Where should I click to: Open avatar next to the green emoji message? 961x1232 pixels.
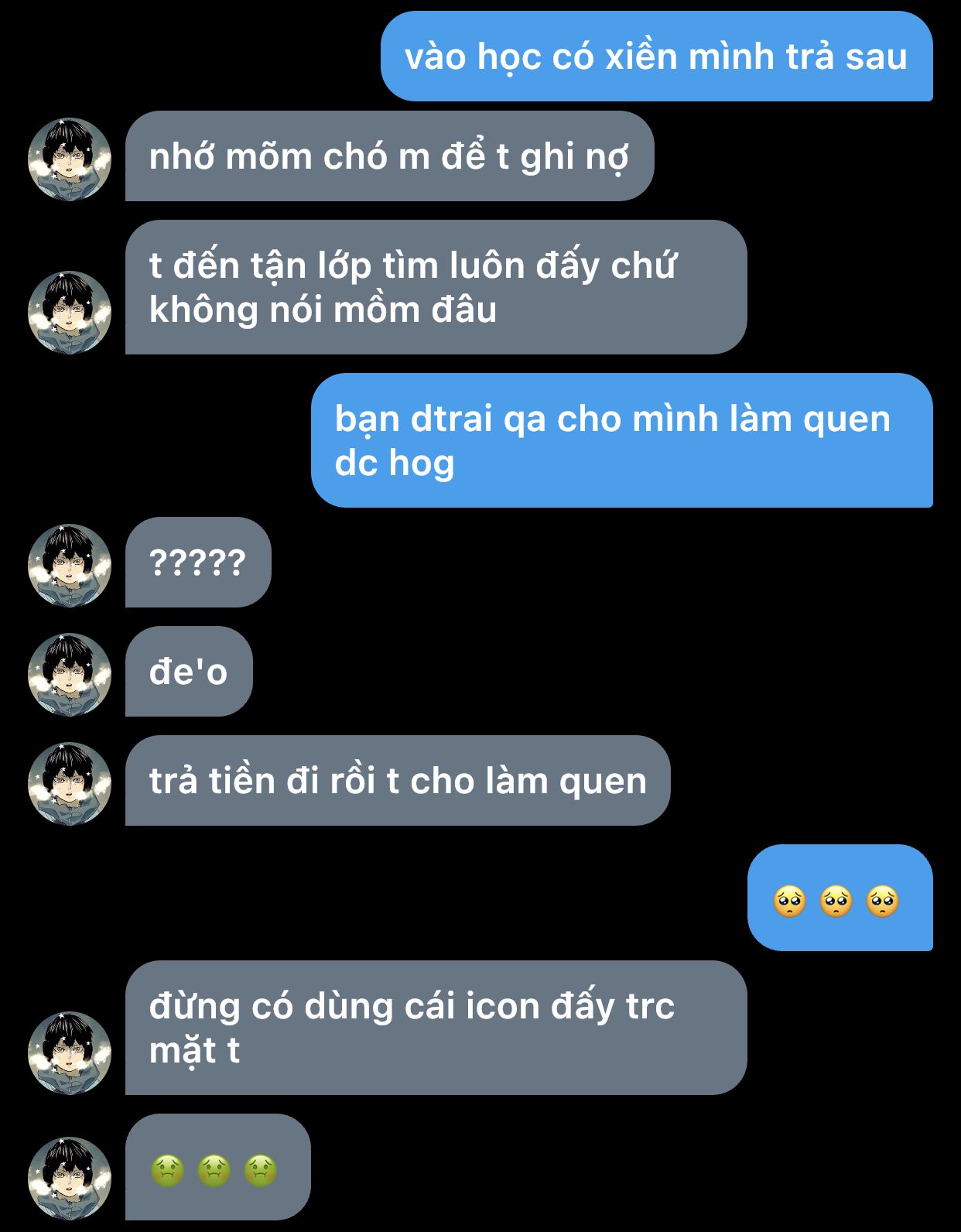click(x=70, y=1178)
